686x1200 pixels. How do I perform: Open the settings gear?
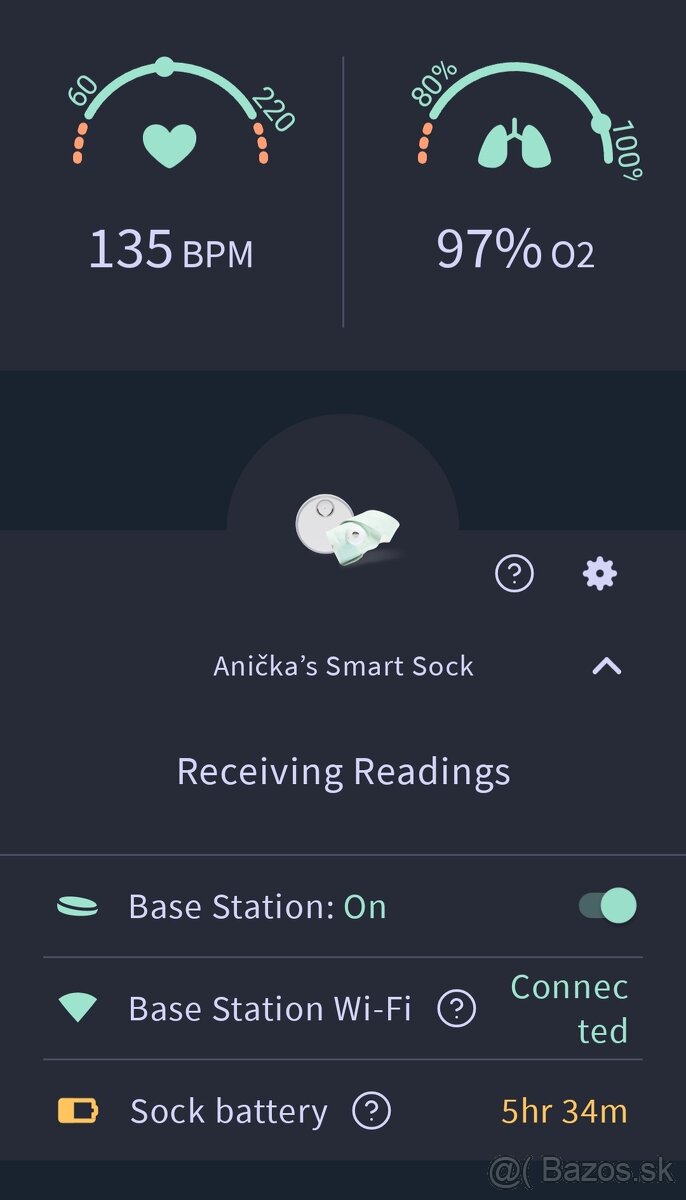[600, 574]
